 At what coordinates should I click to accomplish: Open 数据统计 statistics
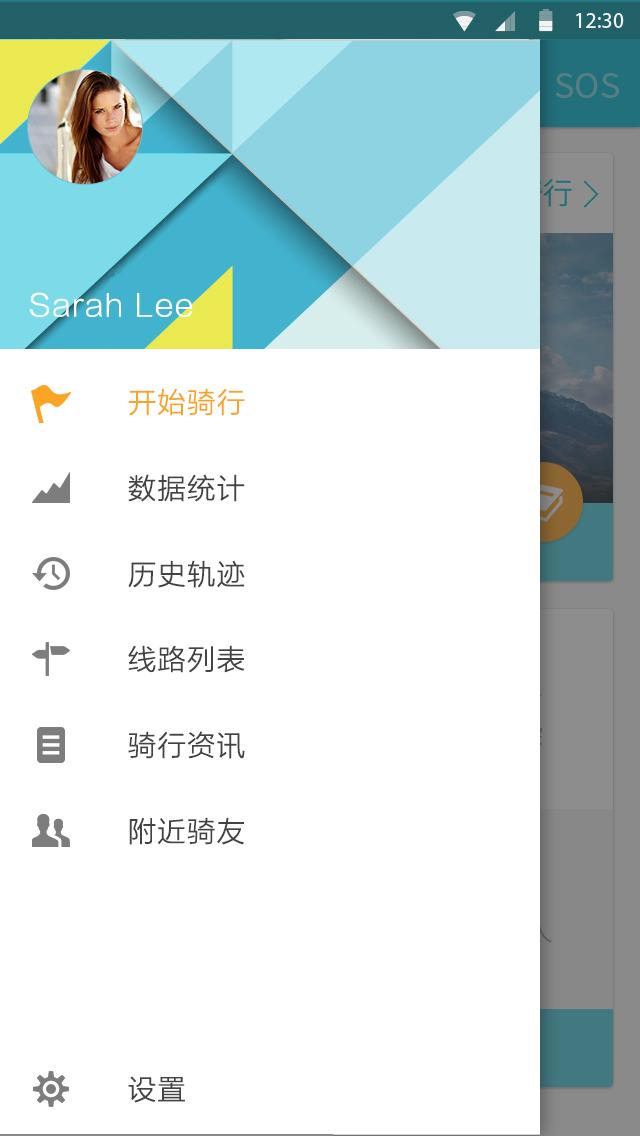pyautogui.click(x=186, y=489)
